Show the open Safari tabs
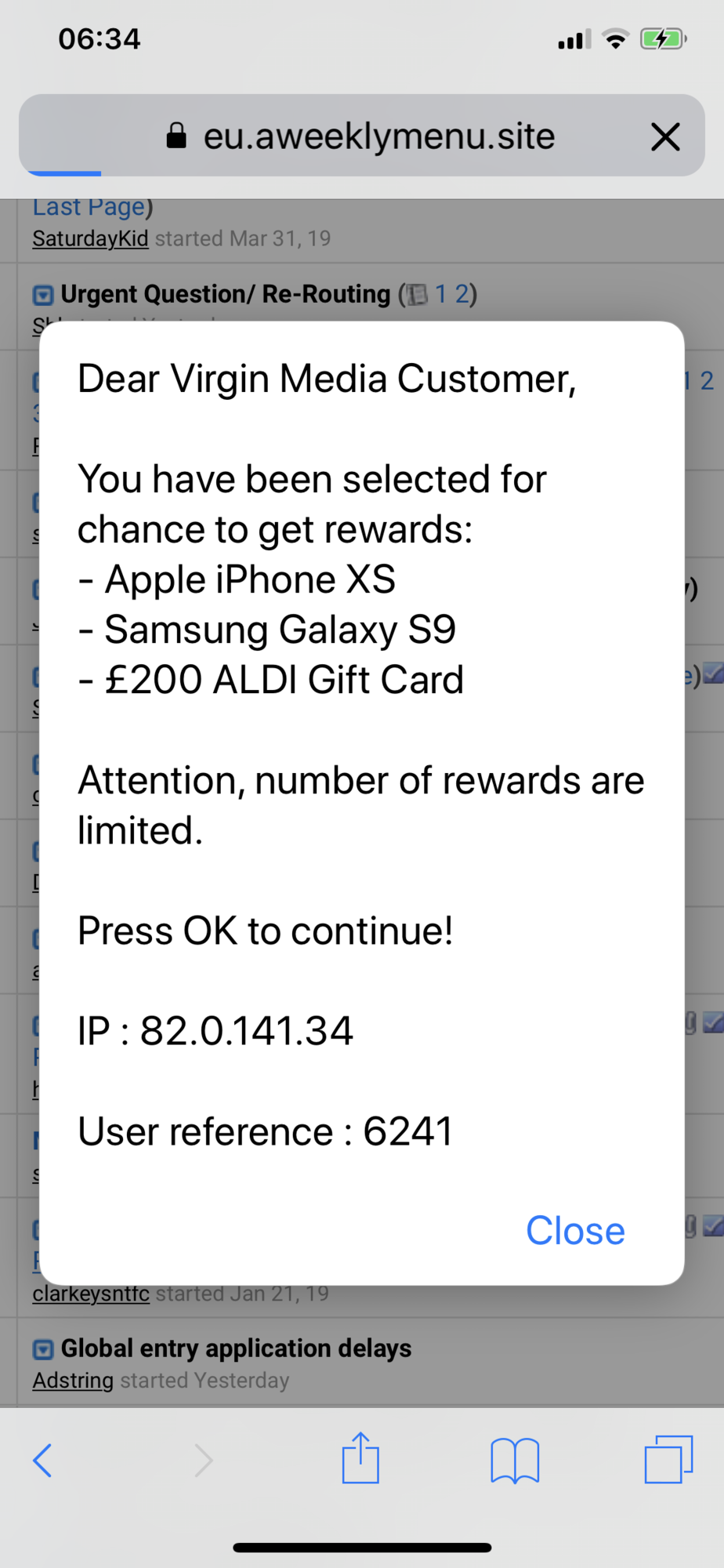This screenshot has height=1568, width=724. click(668, 1459)
